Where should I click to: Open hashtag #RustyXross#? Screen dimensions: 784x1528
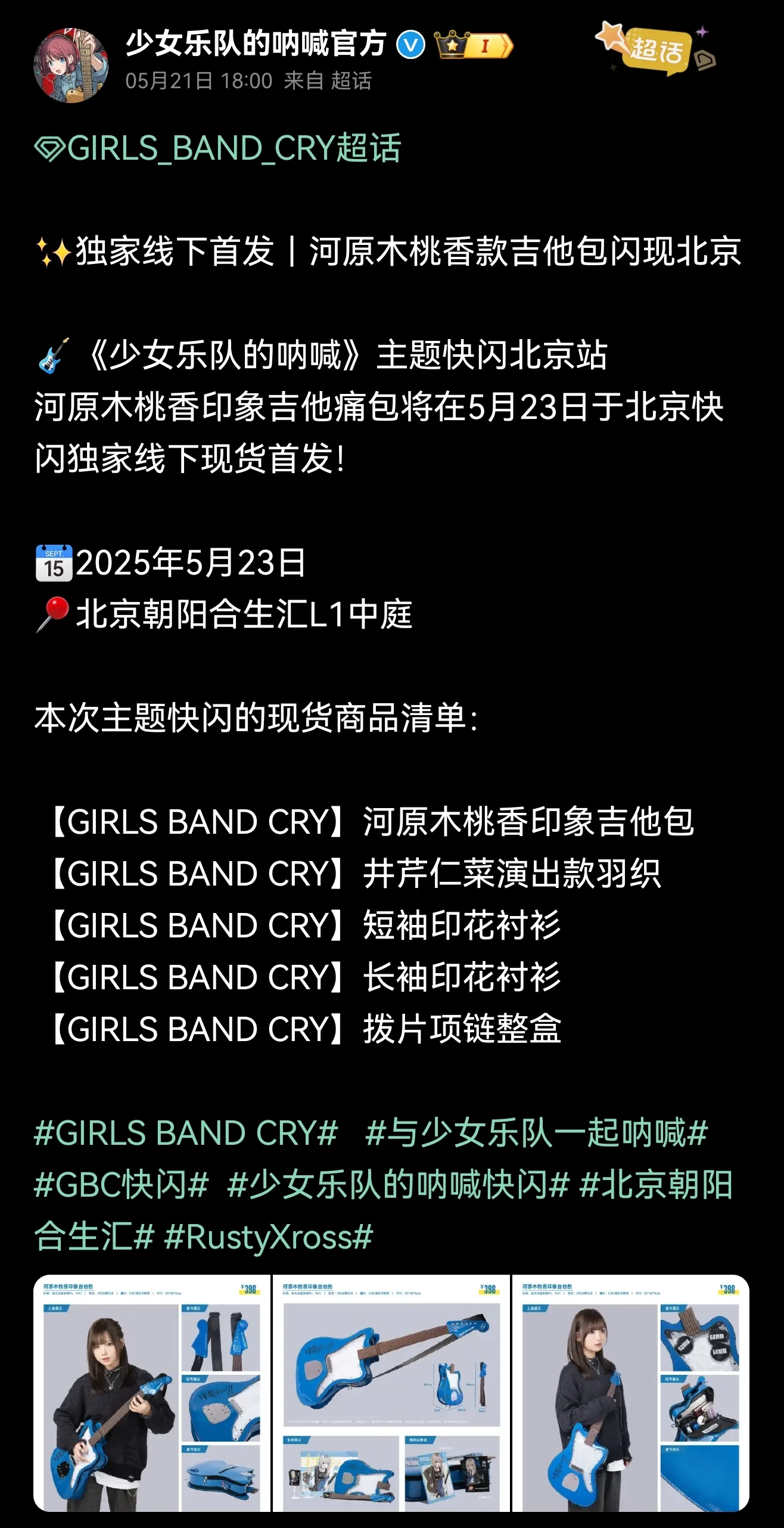click(x=269, y=1237)
